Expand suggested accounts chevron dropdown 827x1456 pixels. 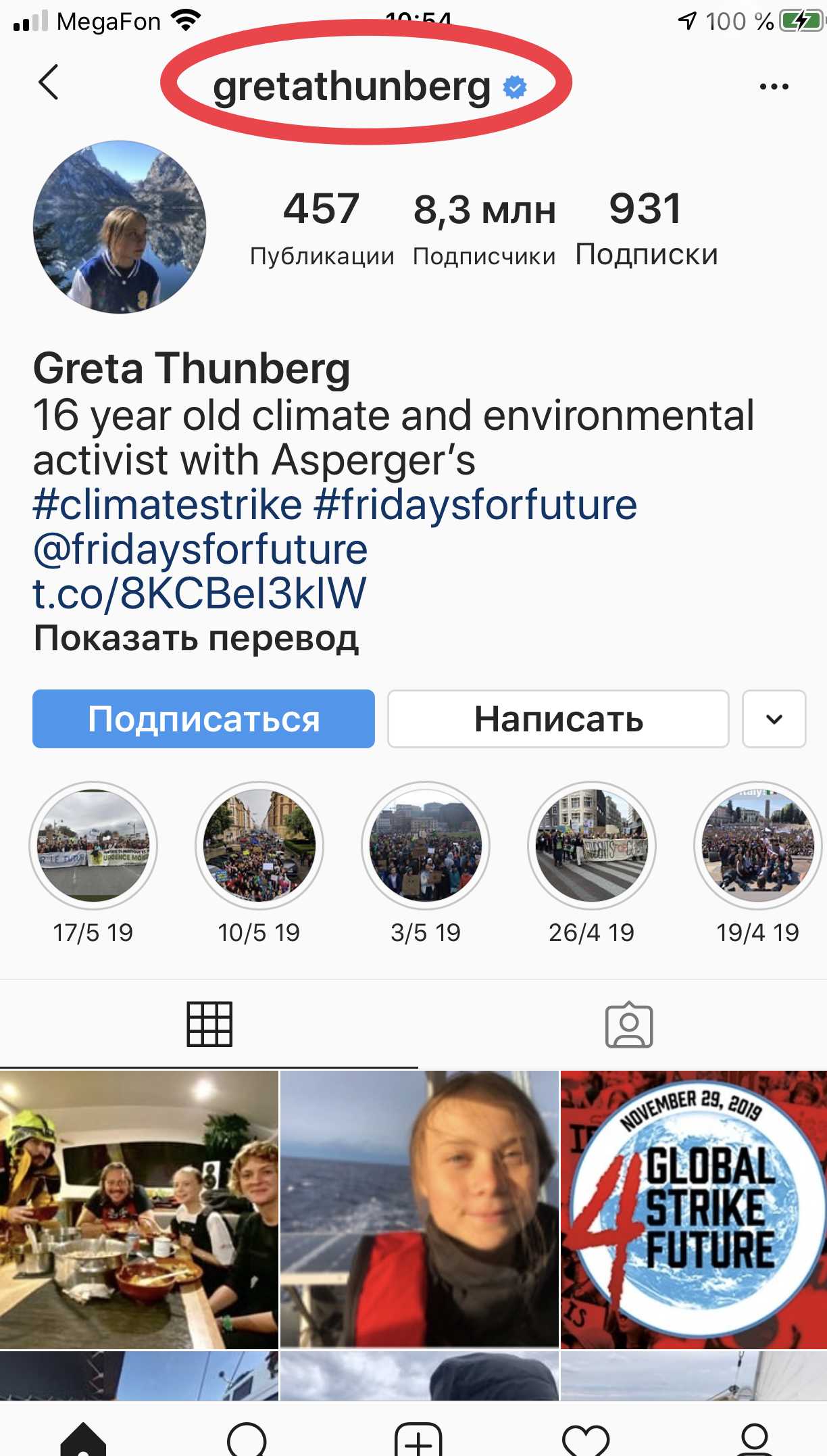pos(774,719)
